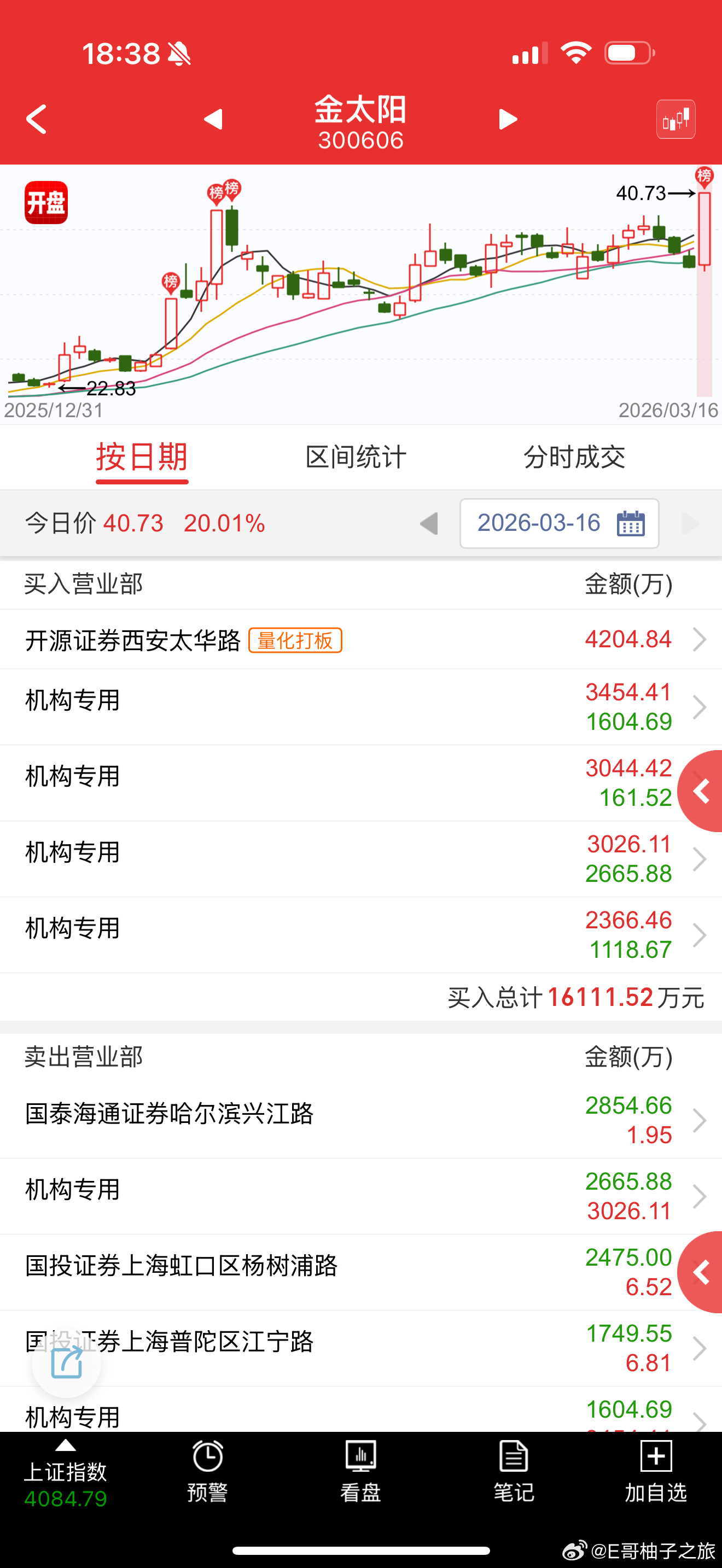Select the next stock arrow beside 金太阳
The height and width of the screenshot is (1568, 722).
coord(508,119)
